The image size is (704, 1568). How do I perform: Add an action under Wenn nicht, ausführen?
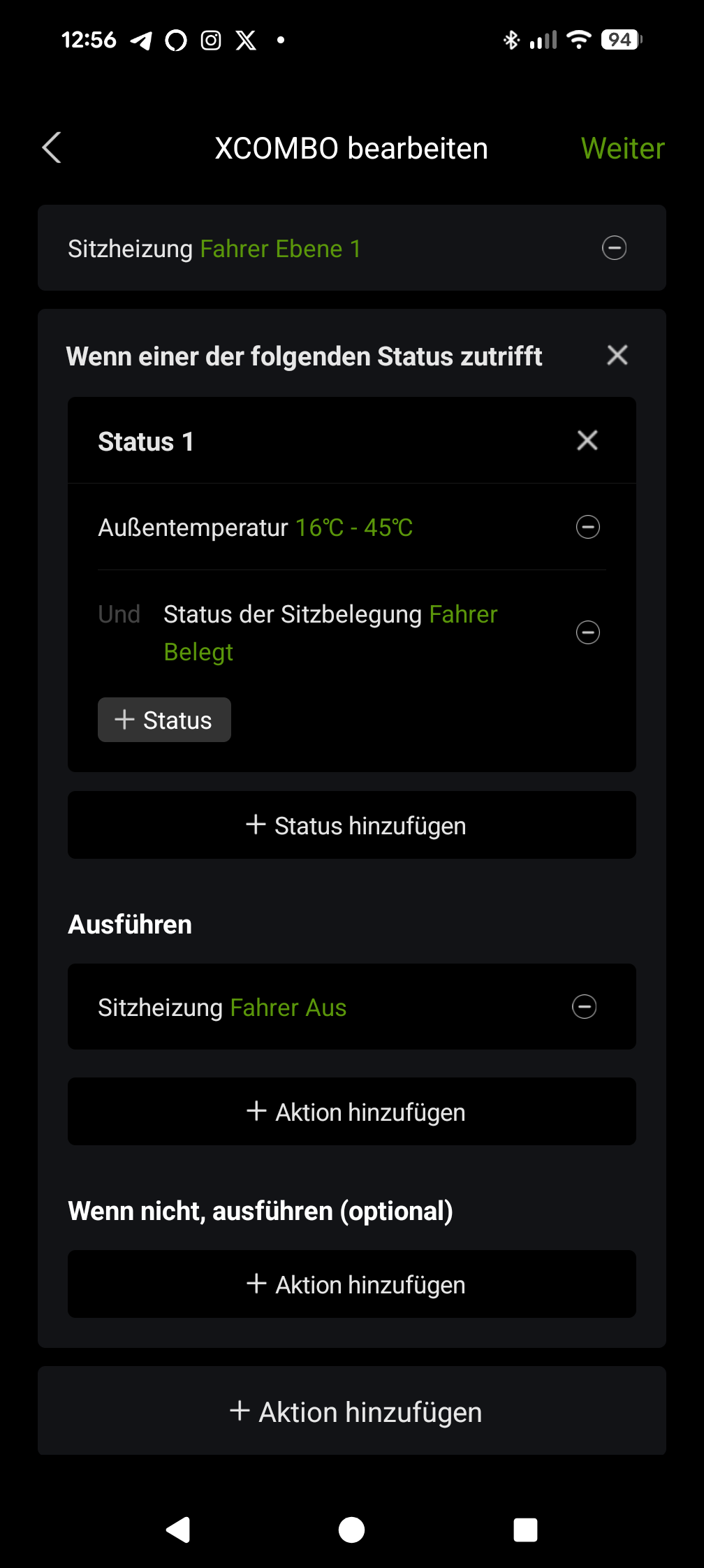pyautogui.click(x=352, y=1284)
